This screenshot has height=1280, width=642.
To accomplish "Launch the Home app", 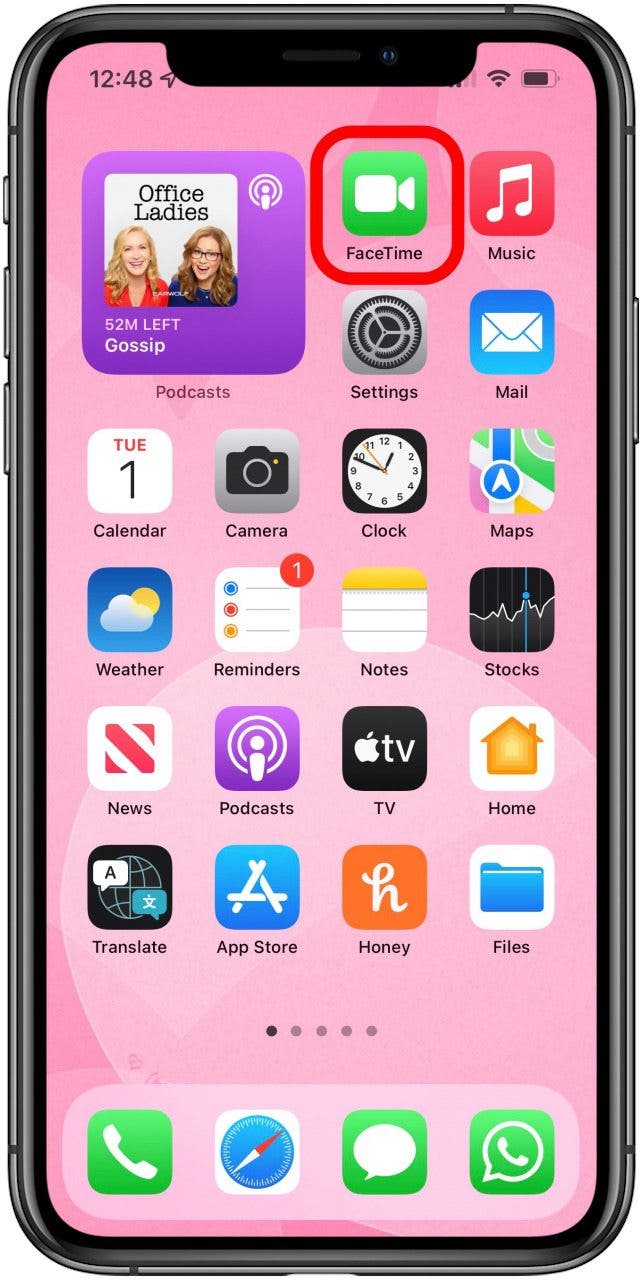I will coord(512,749).
